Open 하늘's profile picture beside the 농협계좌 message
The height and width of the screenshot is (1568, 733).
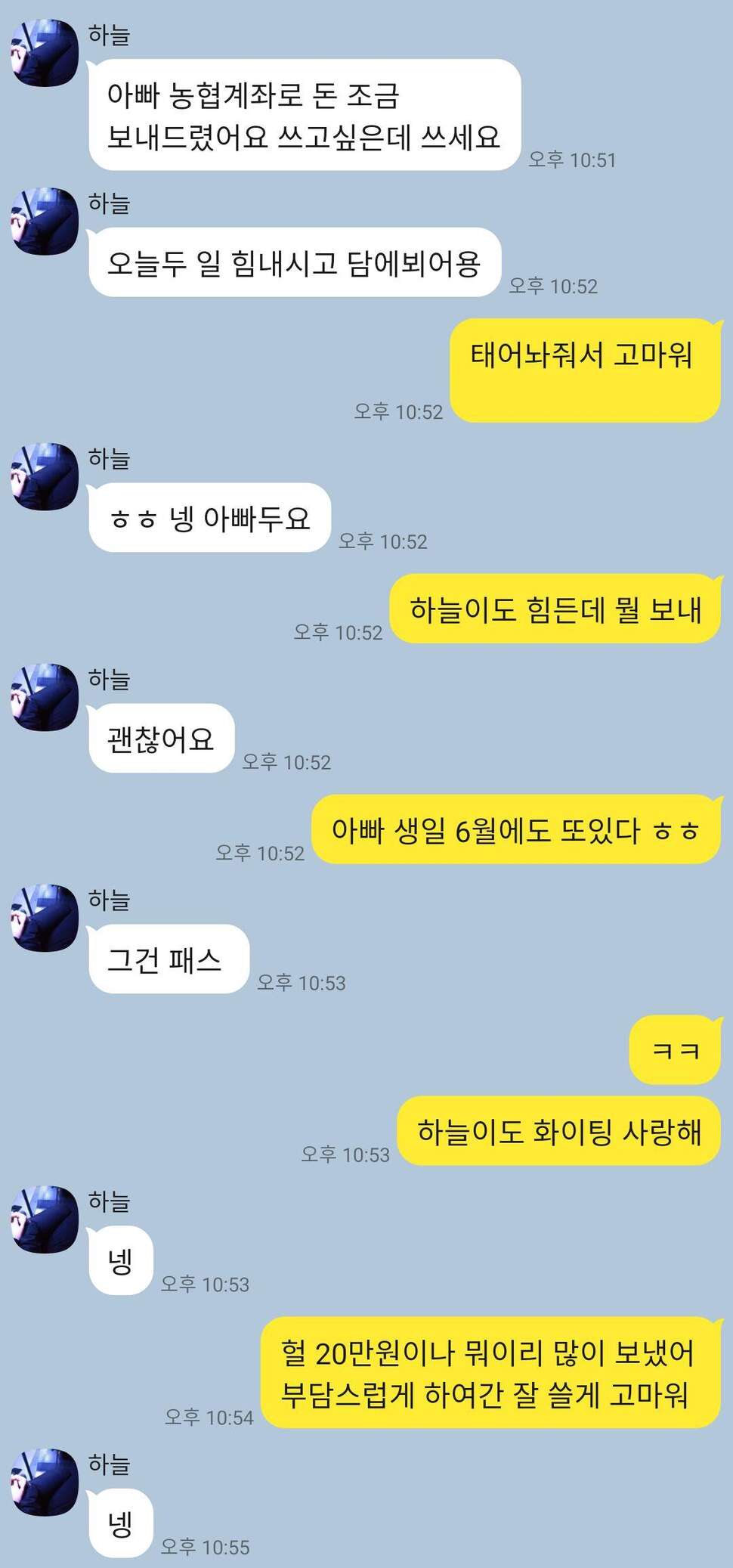(45, 54)
